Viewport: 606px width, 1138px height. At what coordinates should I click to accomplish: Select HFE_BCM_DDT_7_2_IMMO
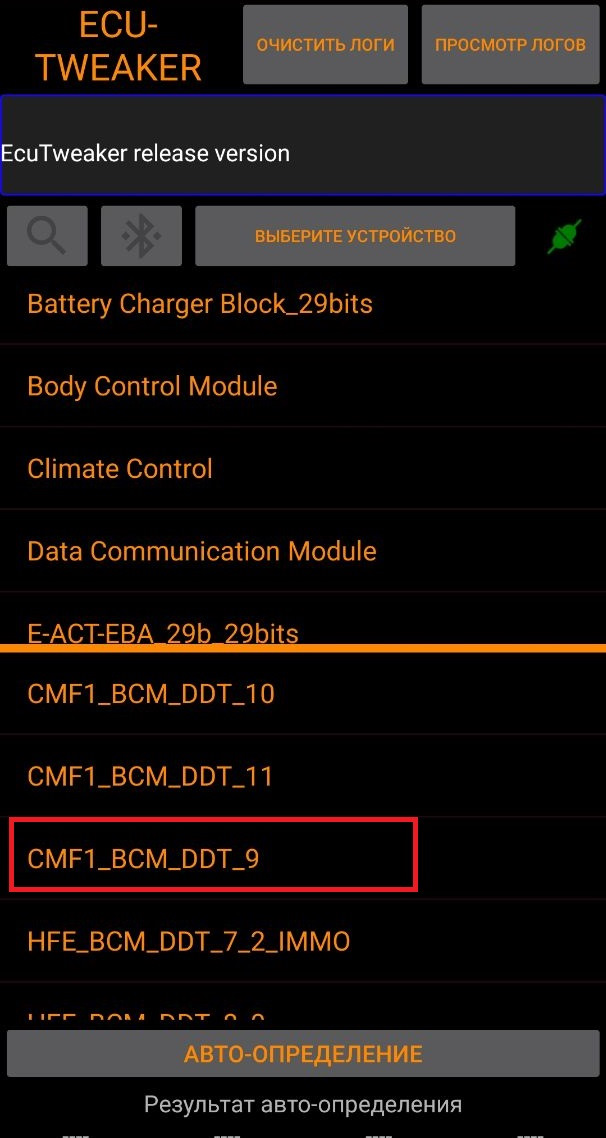pos(189,941)
